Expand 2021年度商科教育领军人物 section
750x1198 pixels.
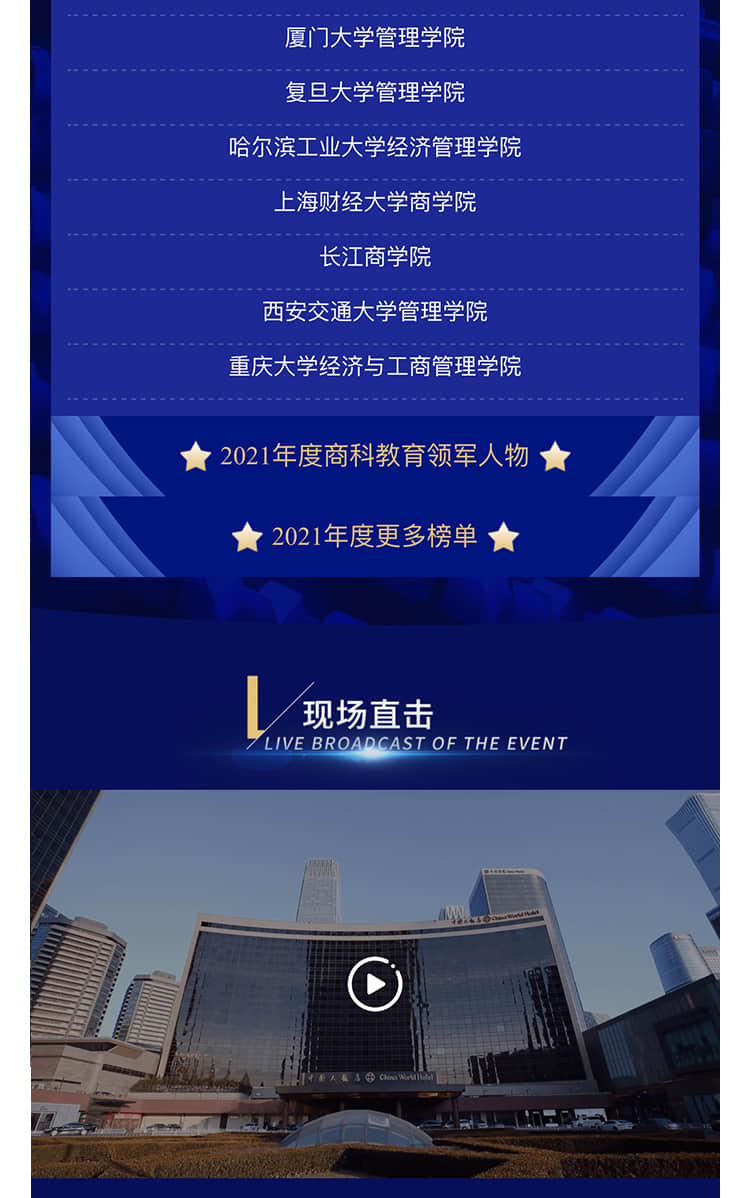(x=375, y=456)
